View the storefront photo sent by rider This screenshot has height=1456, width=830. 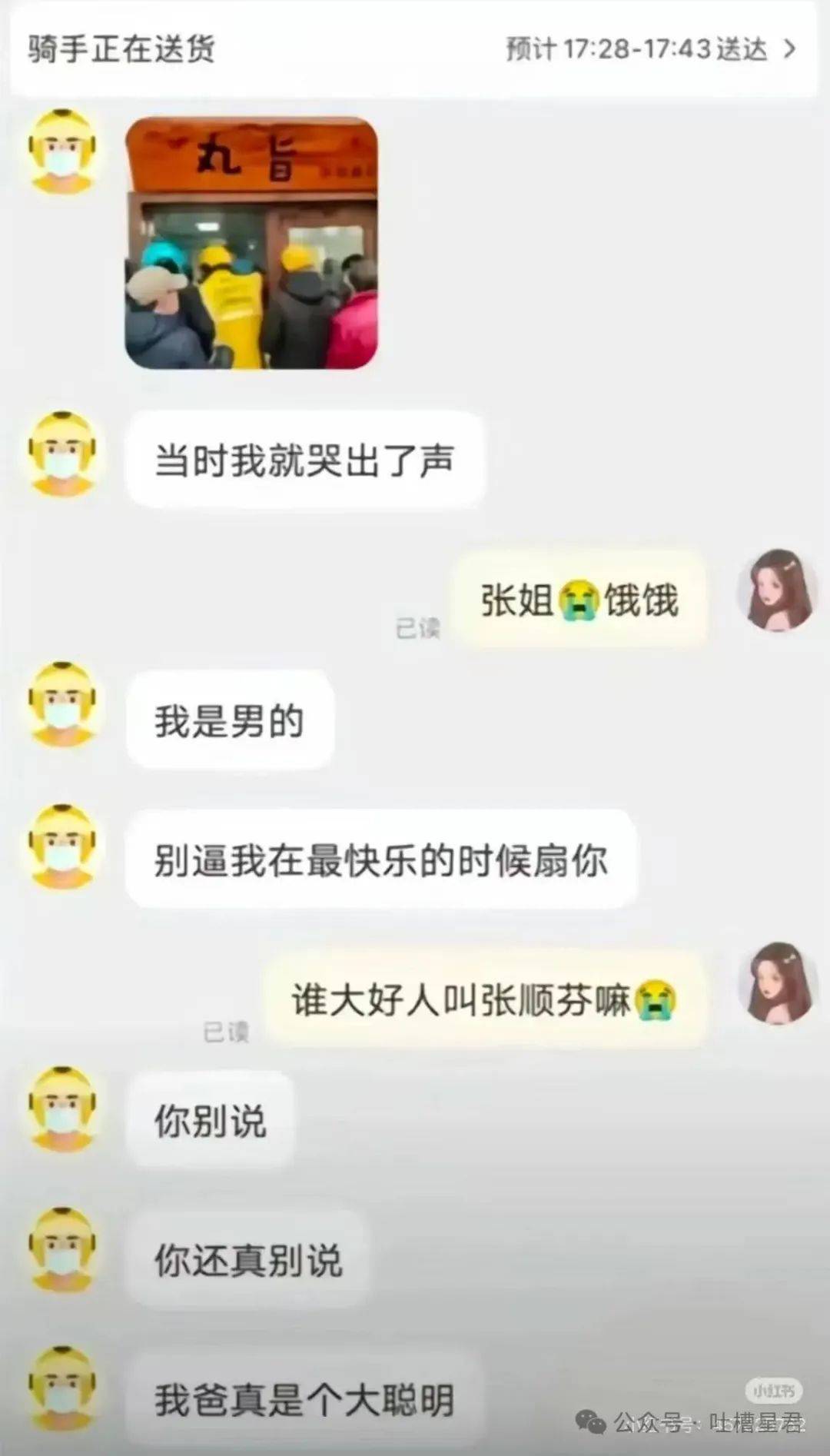251,243
